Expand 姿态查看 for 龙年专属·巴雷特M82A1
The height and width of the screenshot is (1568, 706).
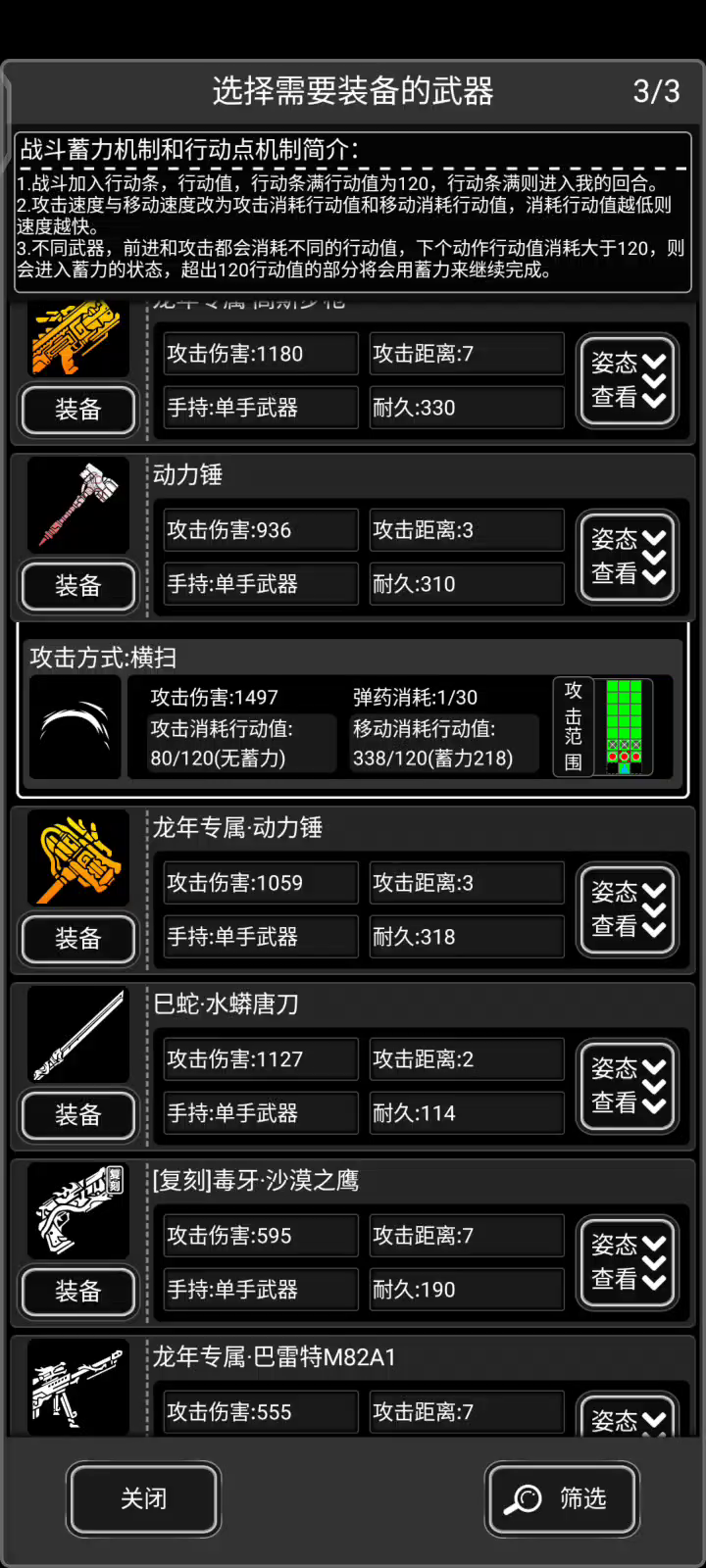click(628, 1417)
